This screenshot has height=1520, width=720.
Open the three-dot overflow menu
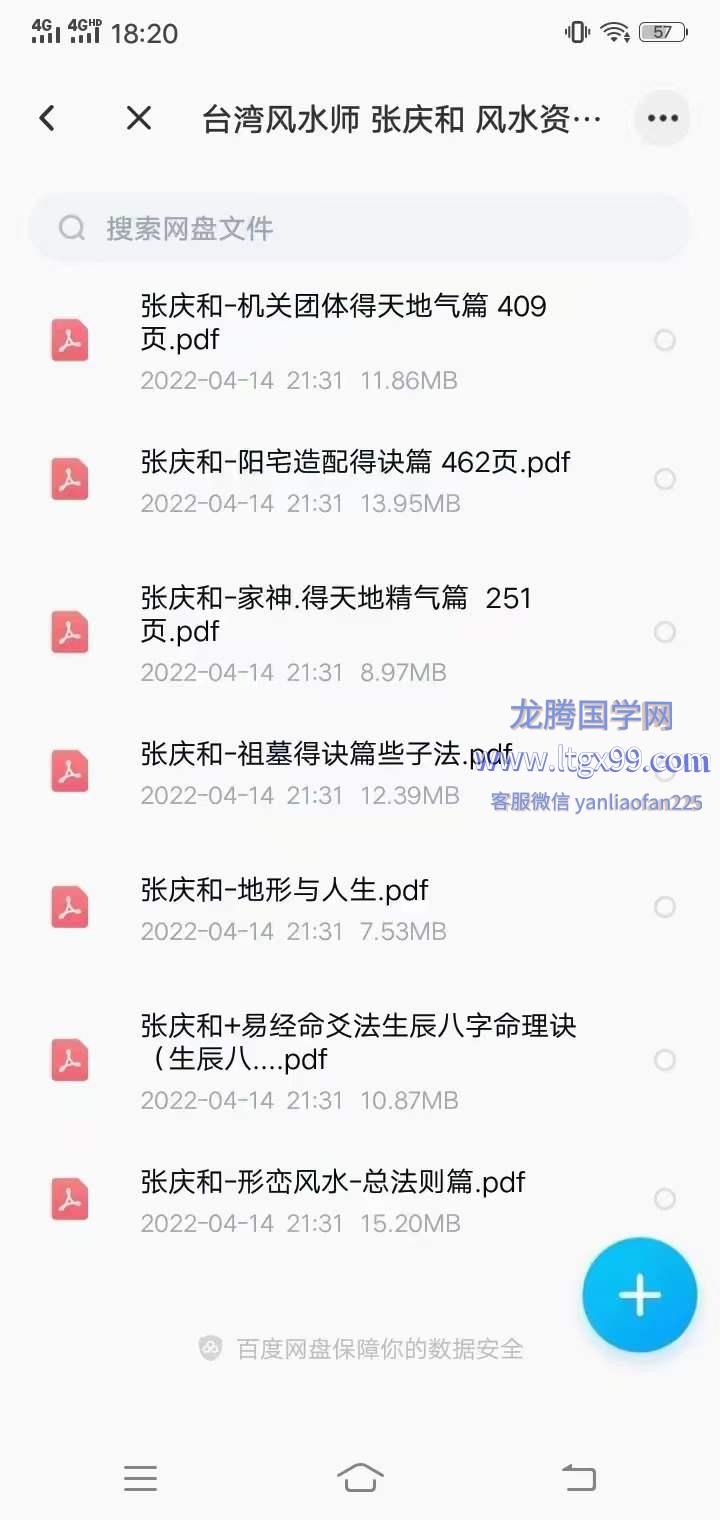click(x=662, y=118)
